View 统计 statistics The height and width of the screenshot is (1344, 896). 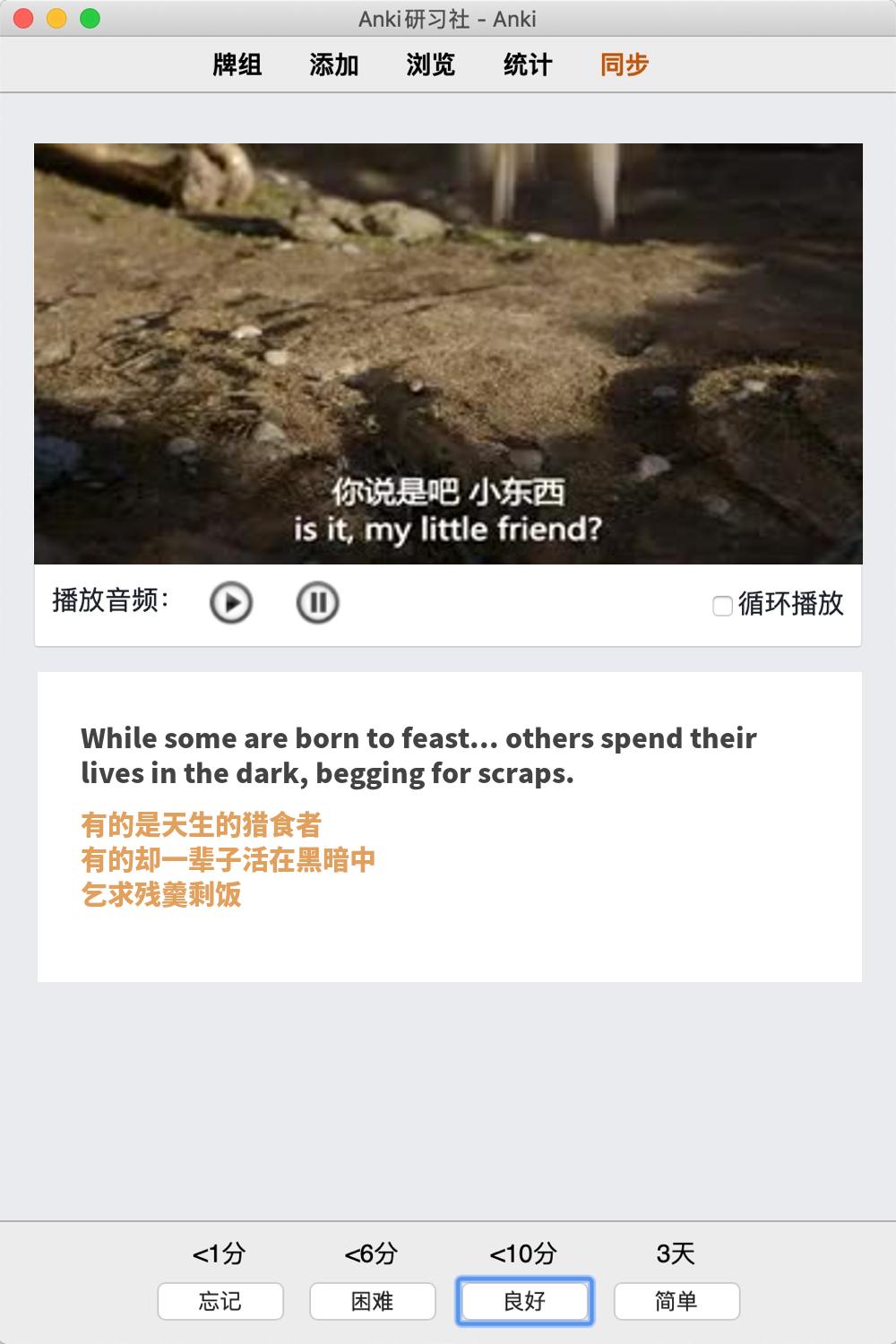click(x=528, y=65)
